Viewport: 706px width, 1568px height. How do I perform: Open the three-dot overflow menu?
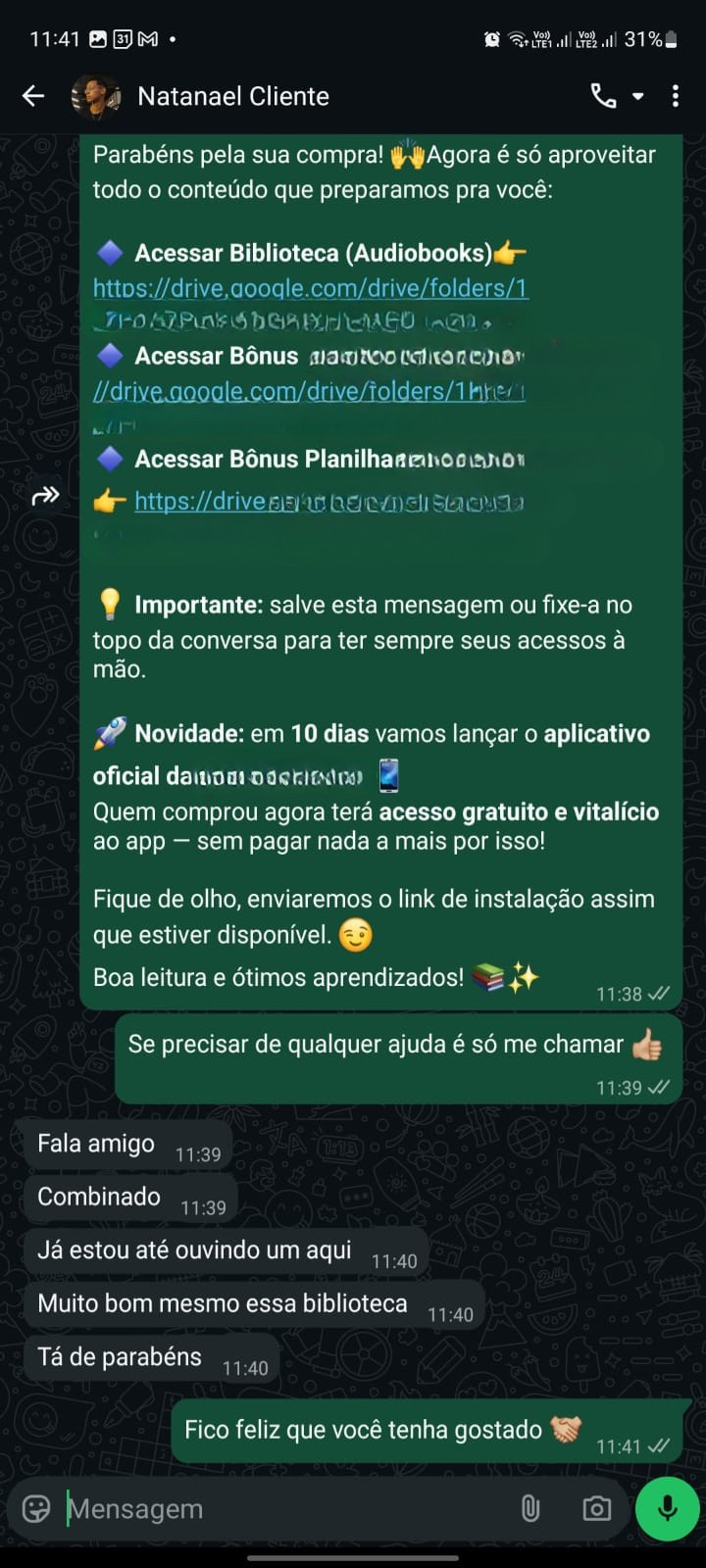pyautogui.click(x=676, y=96)
